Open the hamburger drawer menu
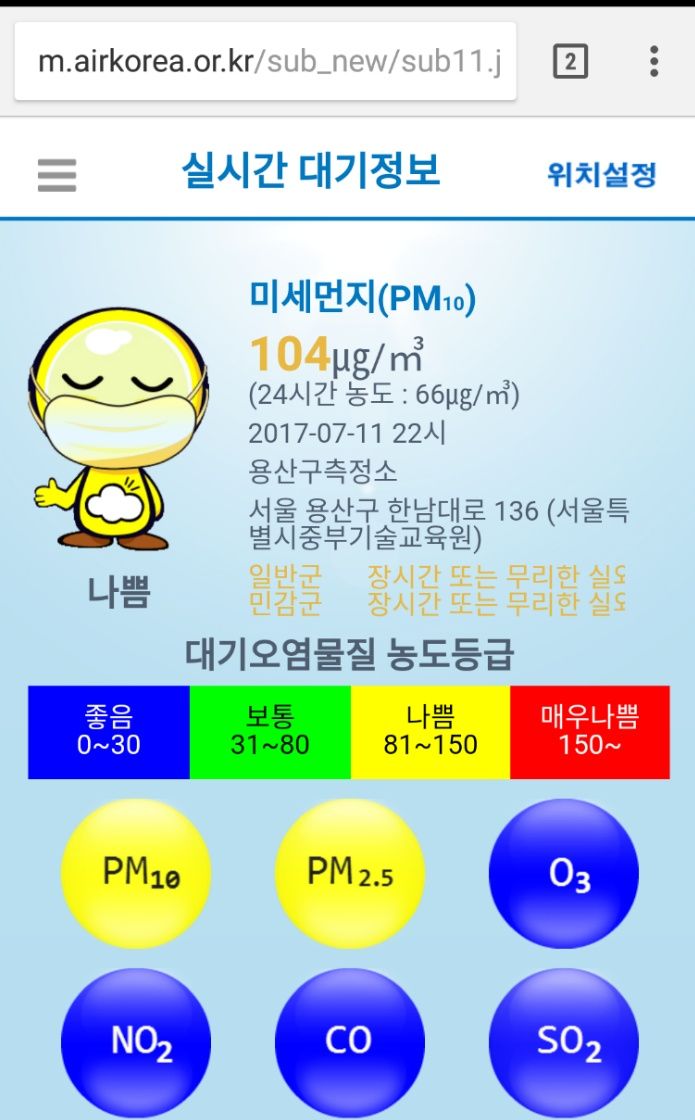The width and height of the screenshot is (695, 1120). [57, 174]
